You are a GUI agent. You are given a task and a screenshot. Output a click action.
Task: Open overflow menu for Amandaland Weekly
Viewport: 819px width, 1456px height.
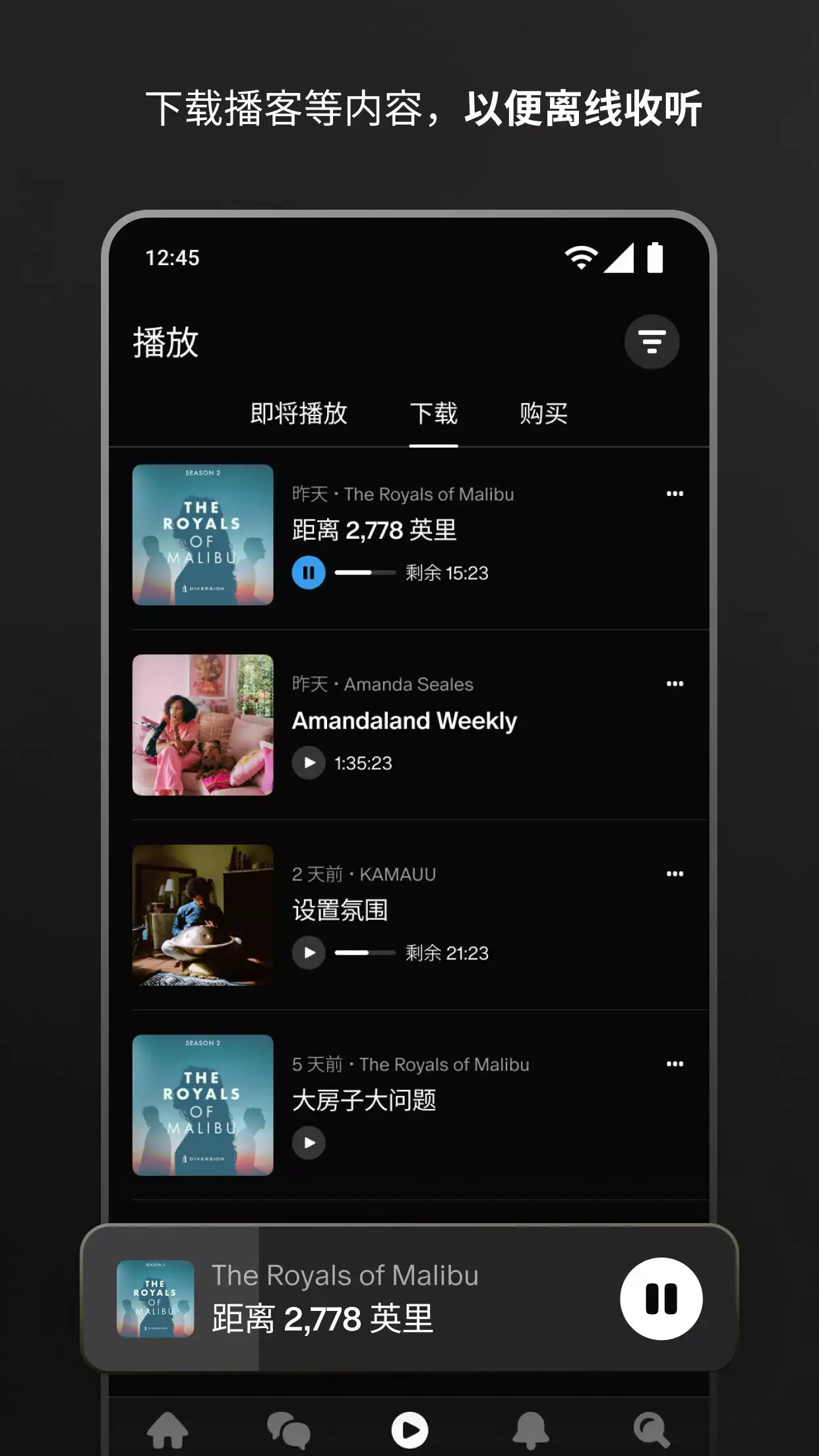[675, 684]
